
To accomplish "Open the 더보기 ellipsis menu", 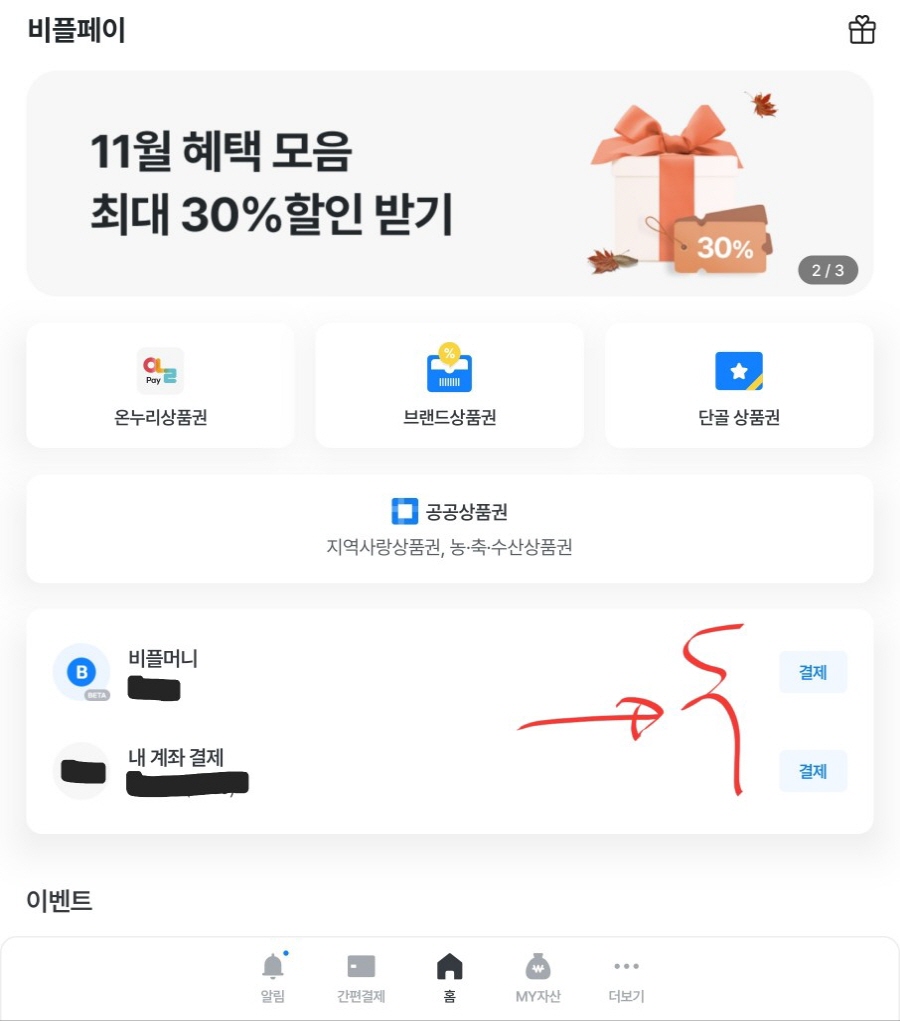I will click(x=626, y=964).
